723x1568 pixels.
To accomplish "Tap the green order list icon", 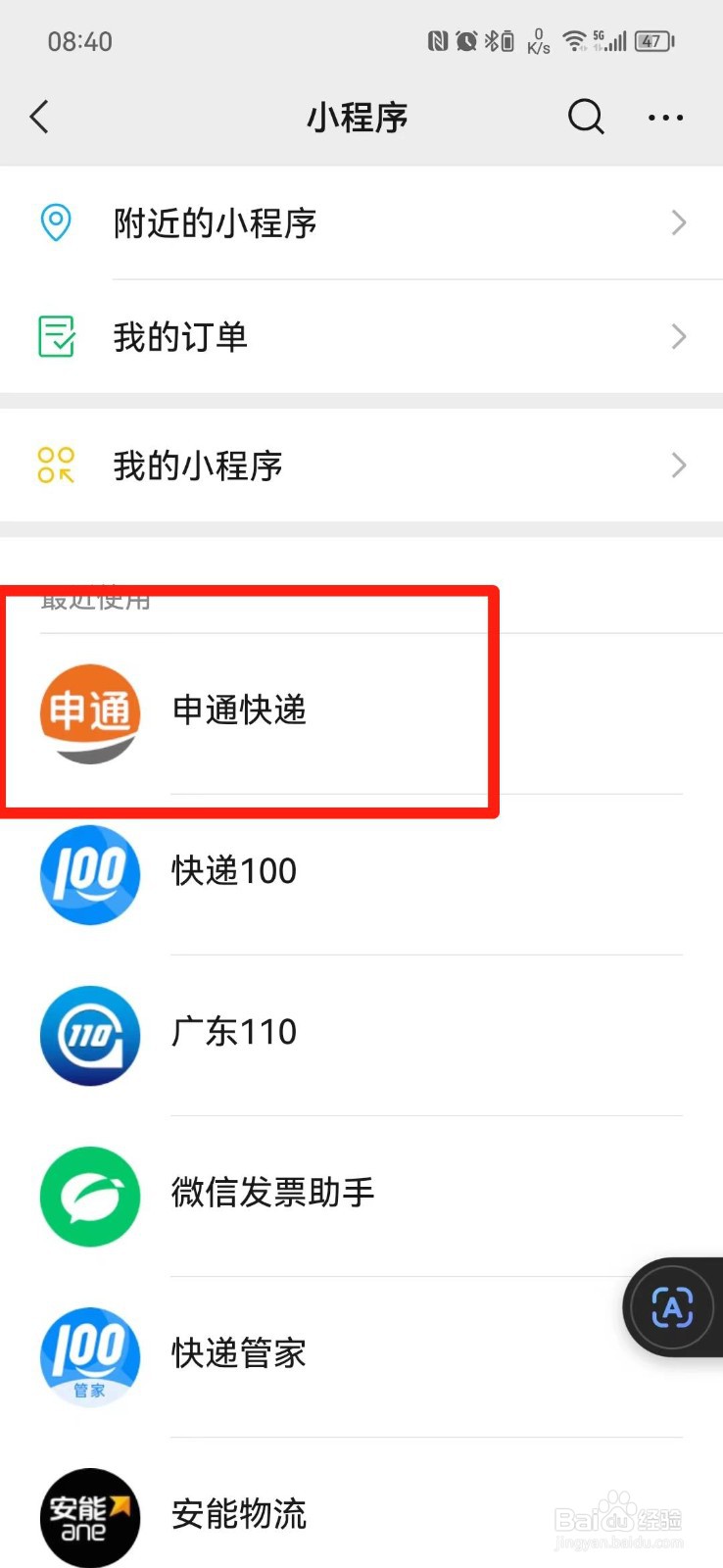I will (x=56, y=337).
